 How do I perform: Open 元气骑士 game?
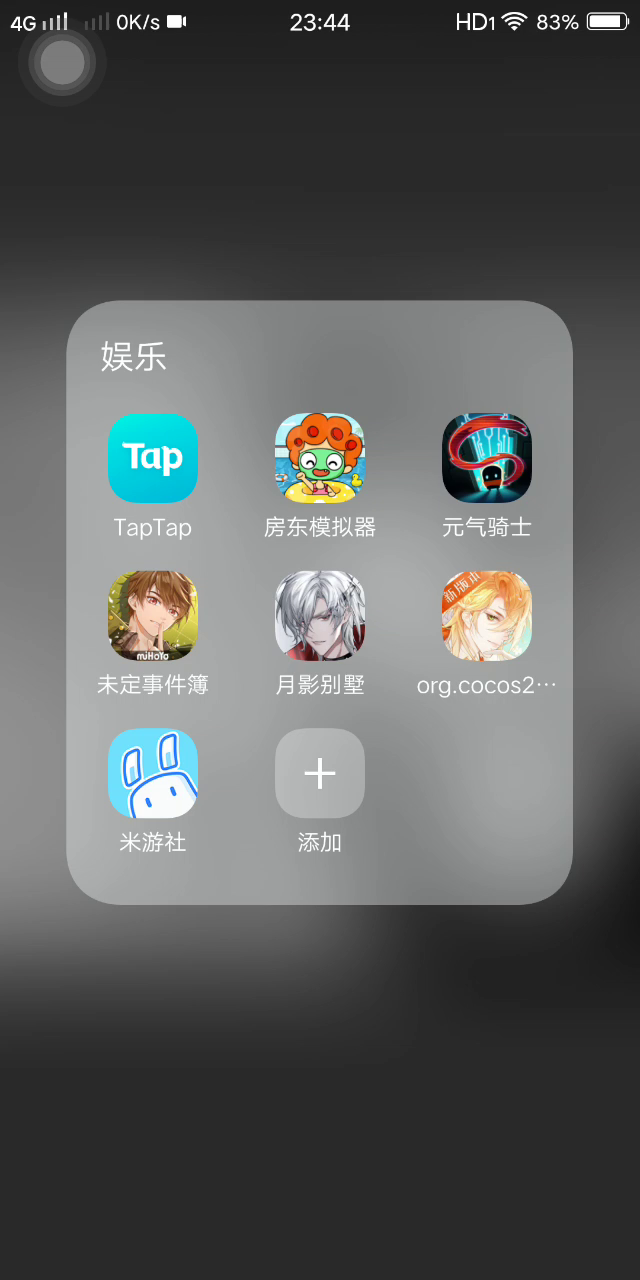[x=487, y=458]
